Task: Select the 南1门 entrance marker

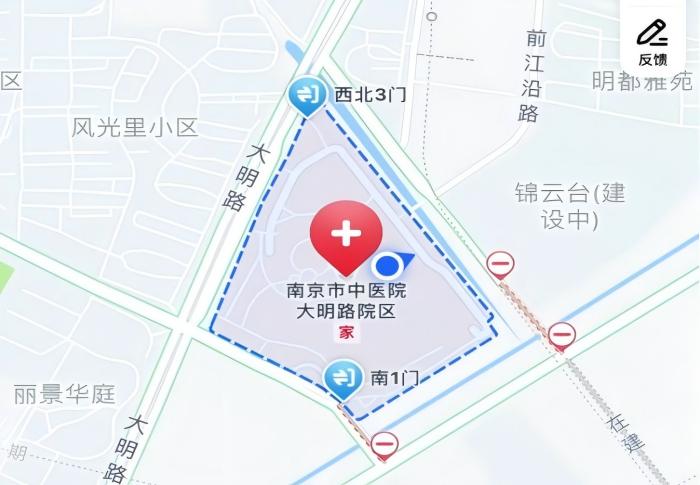Action: tap(342, 379)
